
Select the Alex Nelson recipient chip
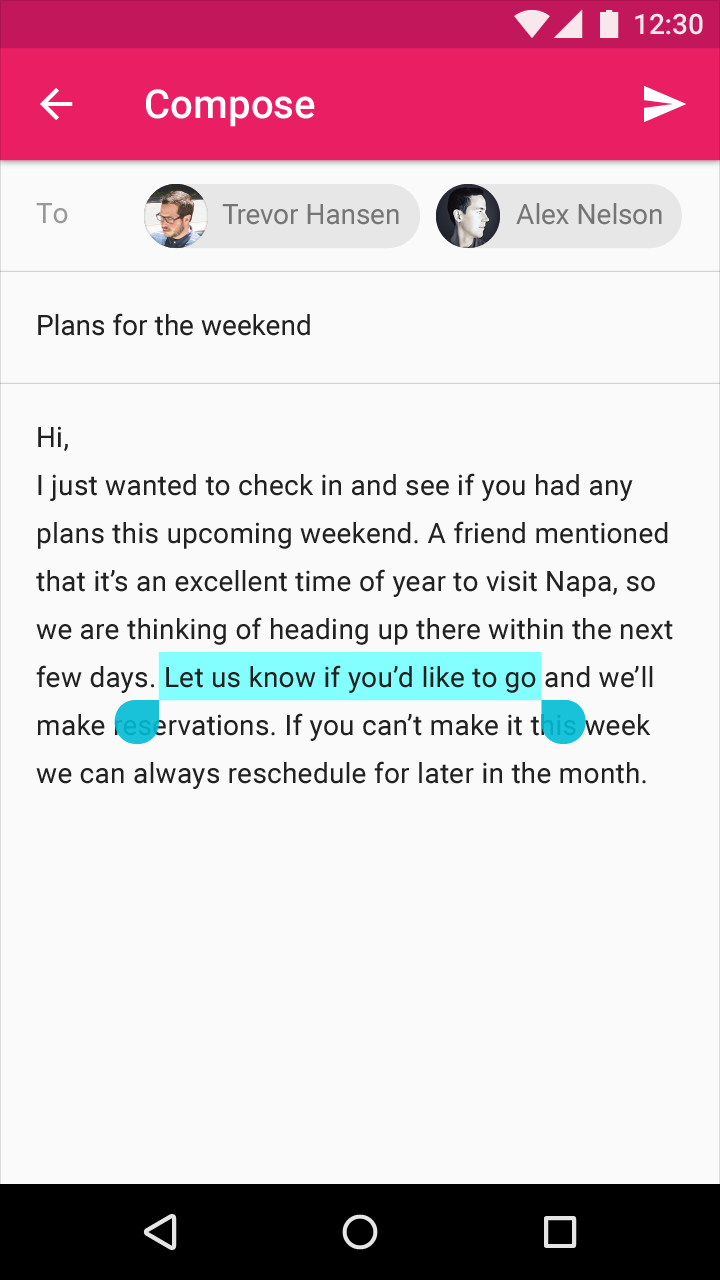559,215
